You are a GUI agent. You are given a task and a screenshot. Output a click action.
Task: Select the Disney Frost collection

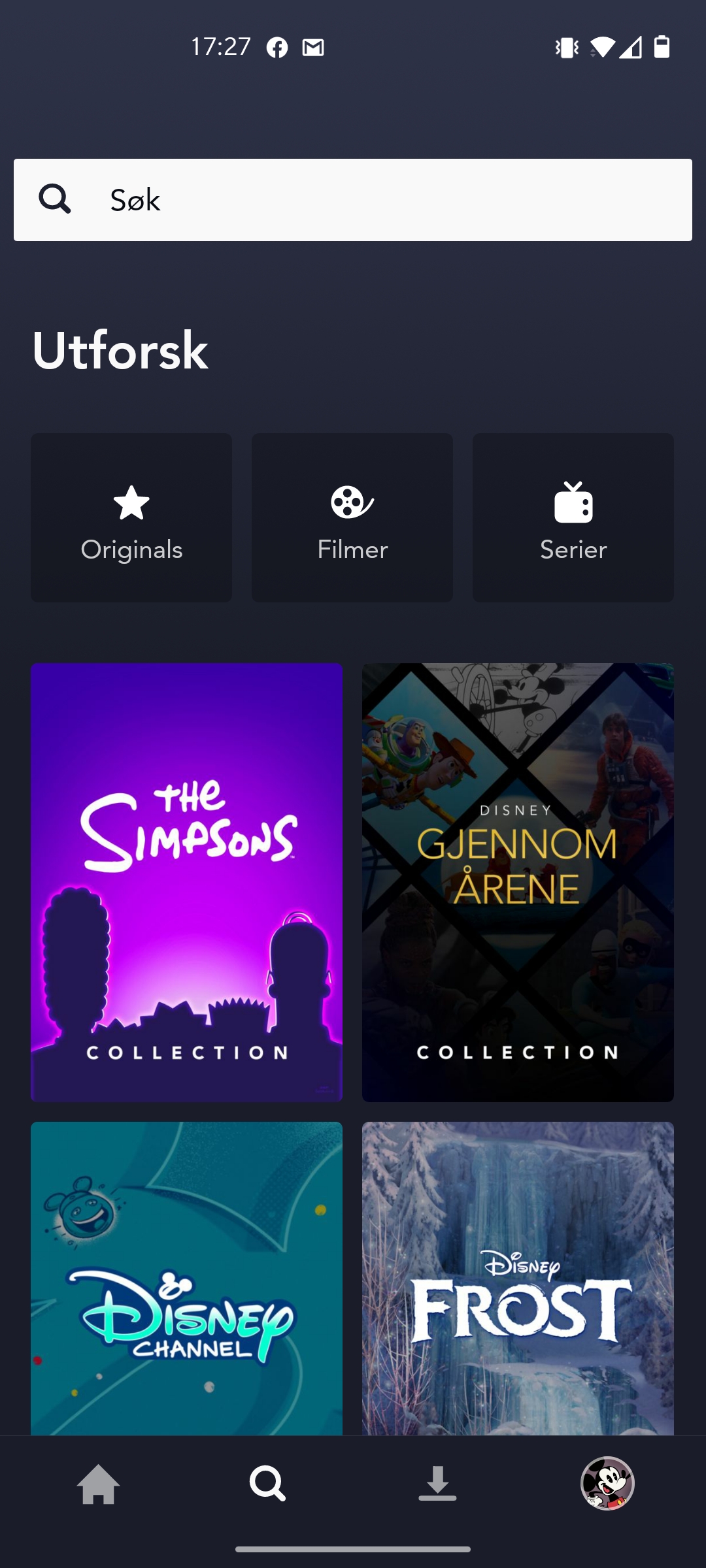518,1279
